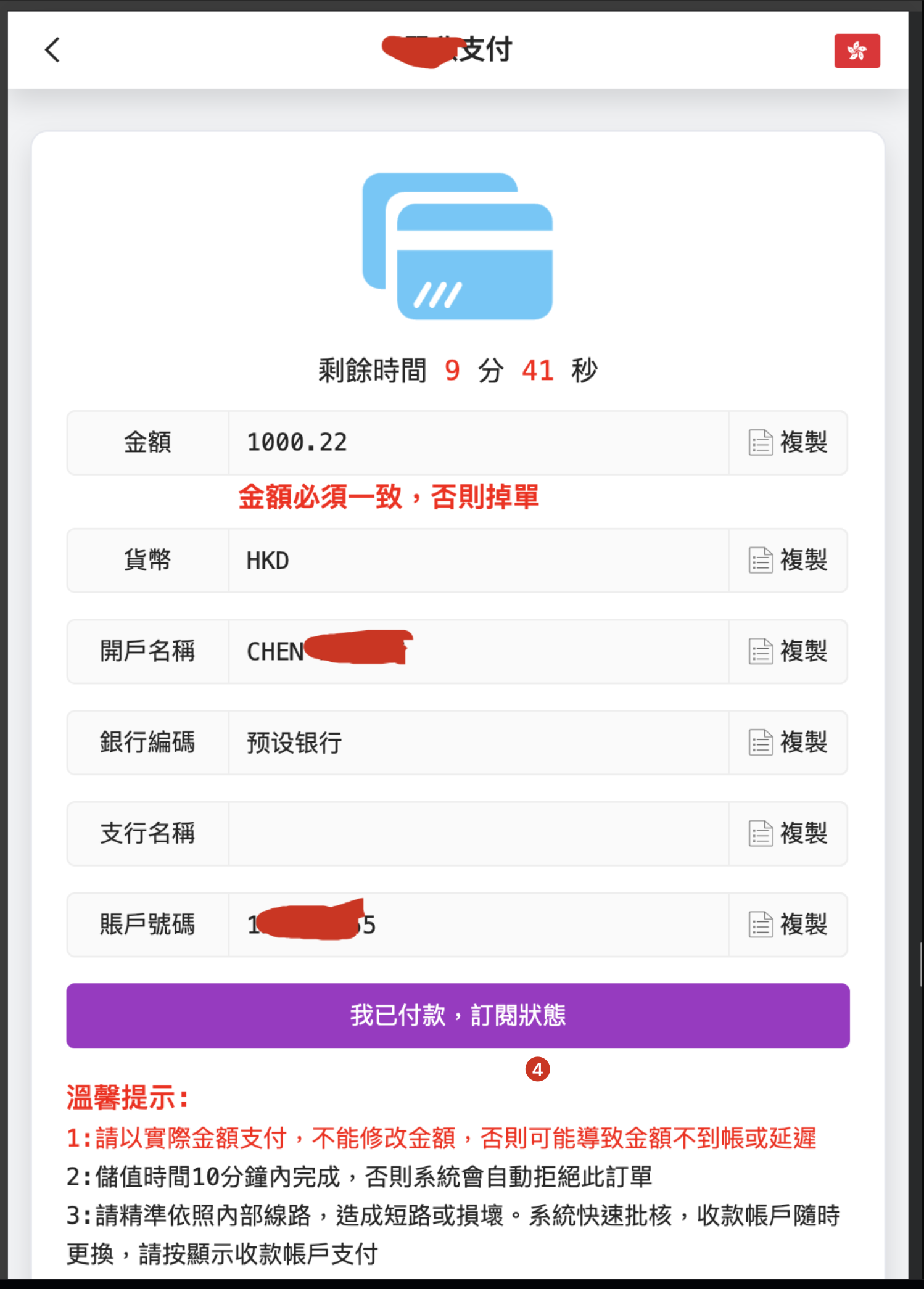Viewport: 924px width, 1289px height.
Task: Select the 金額 amount field value
Action: pos(296,442)
